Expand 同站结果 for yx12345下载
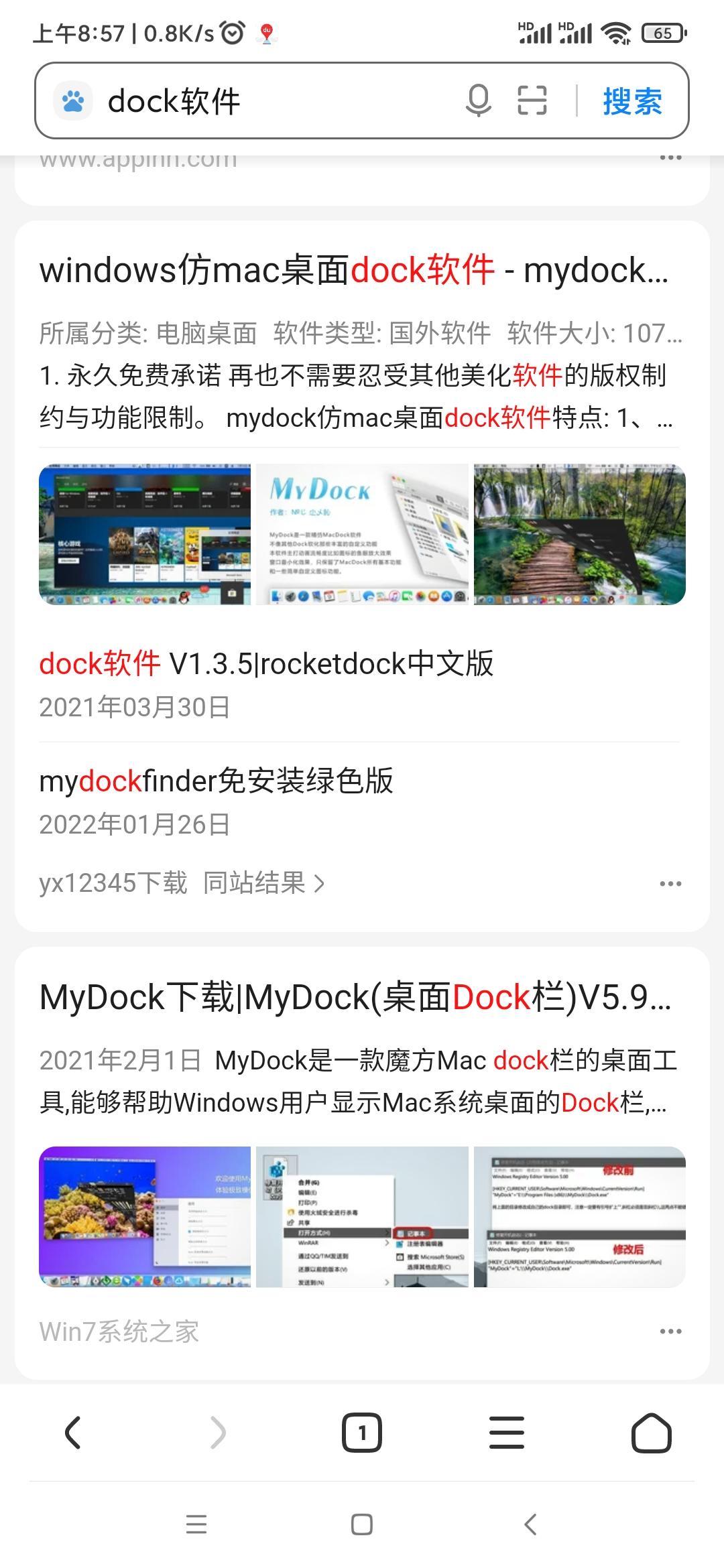This screenshot has width=724, height=1568. (x=261, y=883)
